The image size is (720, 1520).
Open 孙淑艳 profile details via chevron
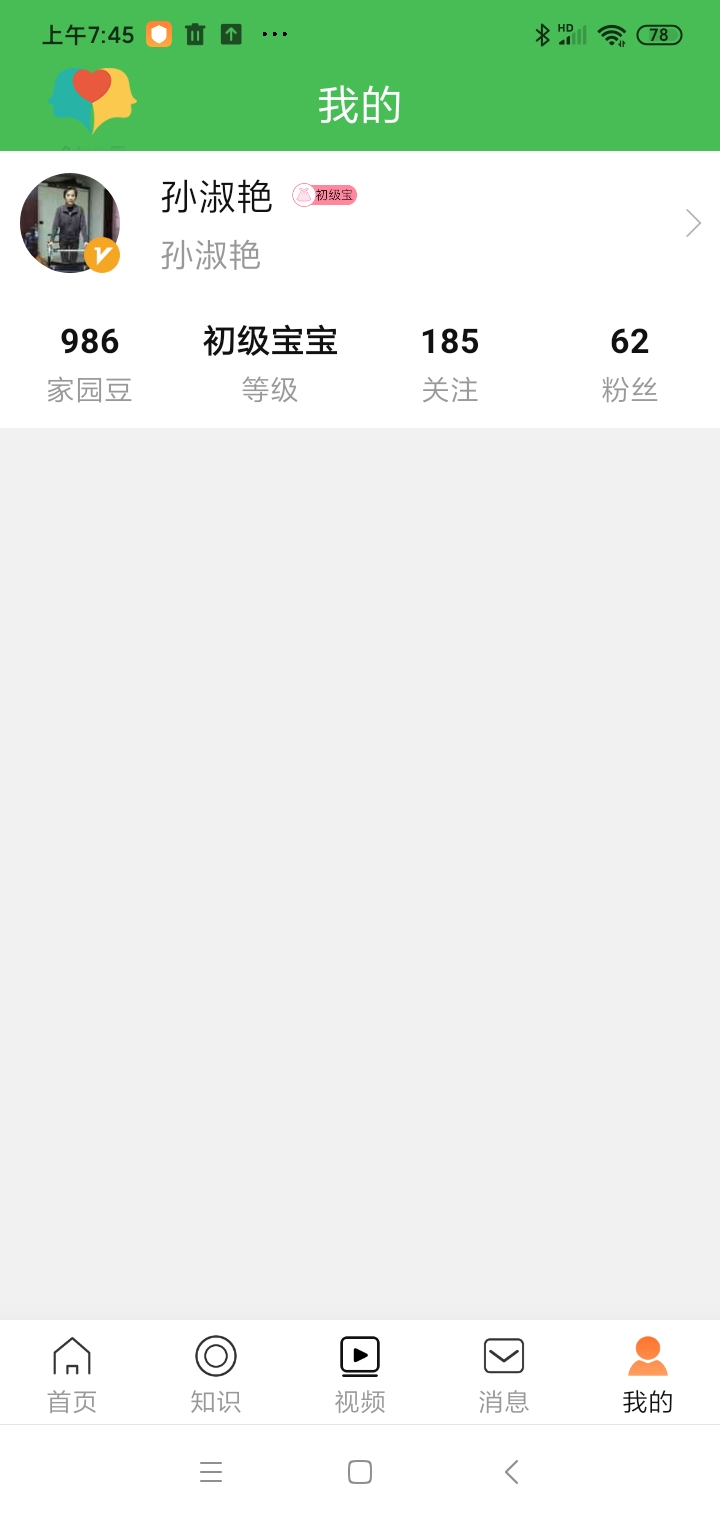[693, 224]
